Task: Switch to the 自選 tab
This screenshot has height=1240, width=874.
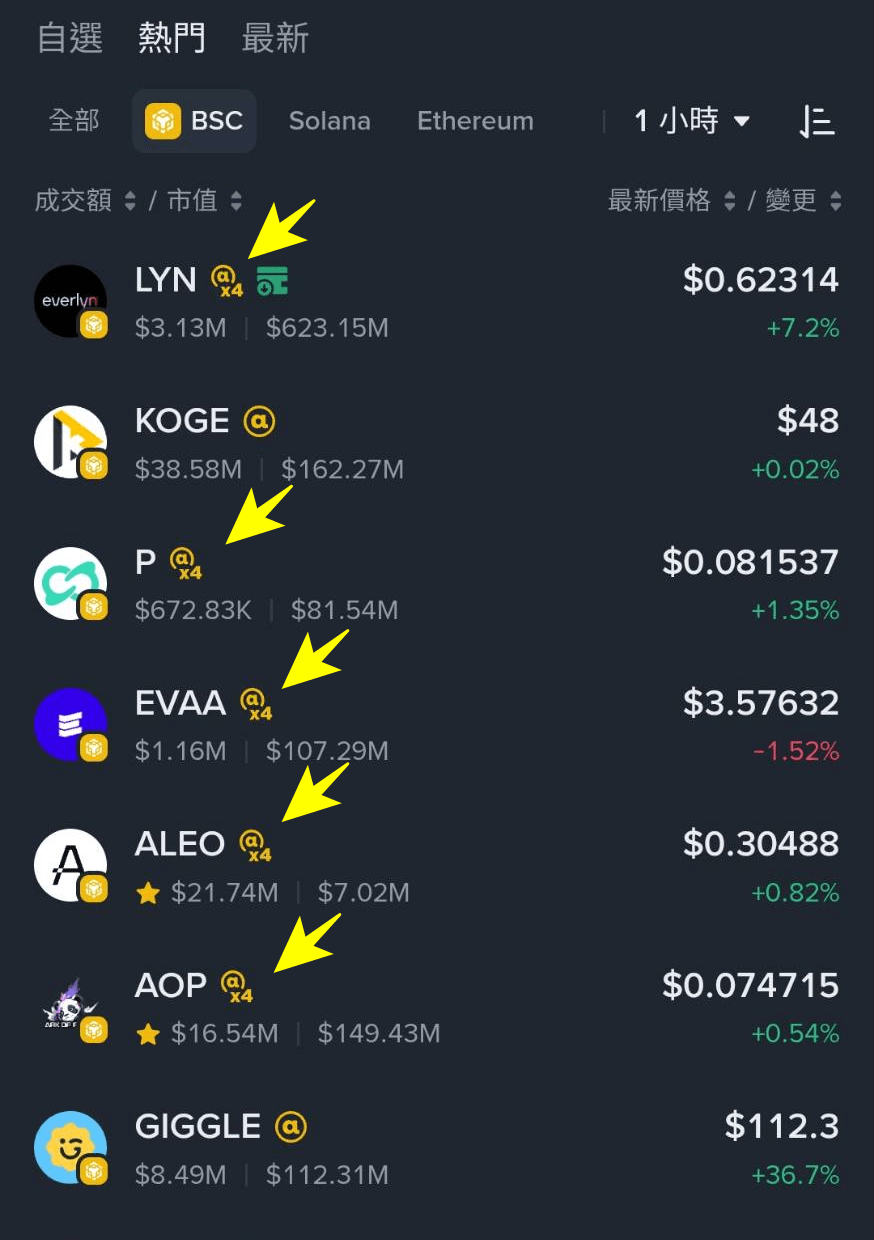Action: click(70, 38)
